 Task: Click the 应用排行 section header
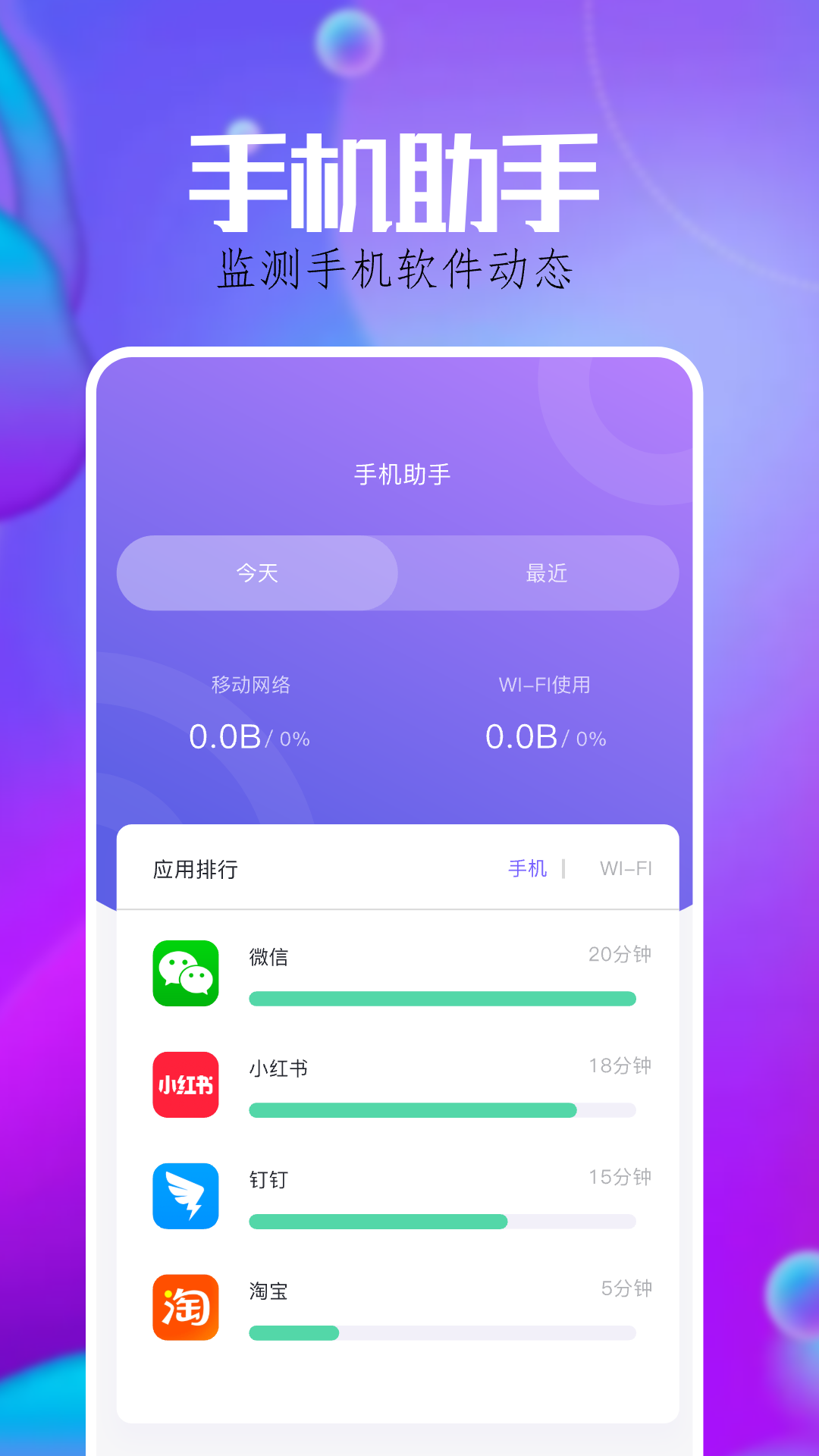pos(194,869)
